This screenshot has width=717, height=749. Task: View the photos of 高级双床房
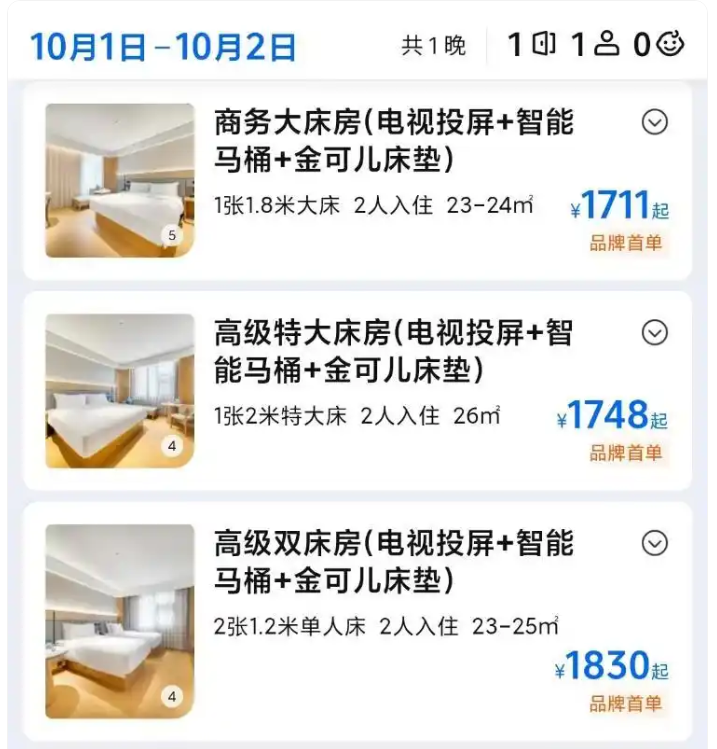tap(120, 621)
